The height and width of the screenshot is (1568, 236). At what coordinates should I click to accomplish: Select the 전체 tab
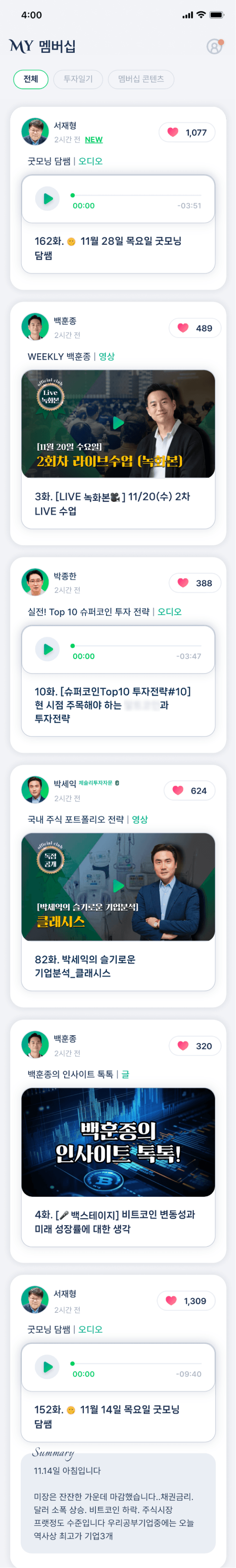tap(30, 79)
